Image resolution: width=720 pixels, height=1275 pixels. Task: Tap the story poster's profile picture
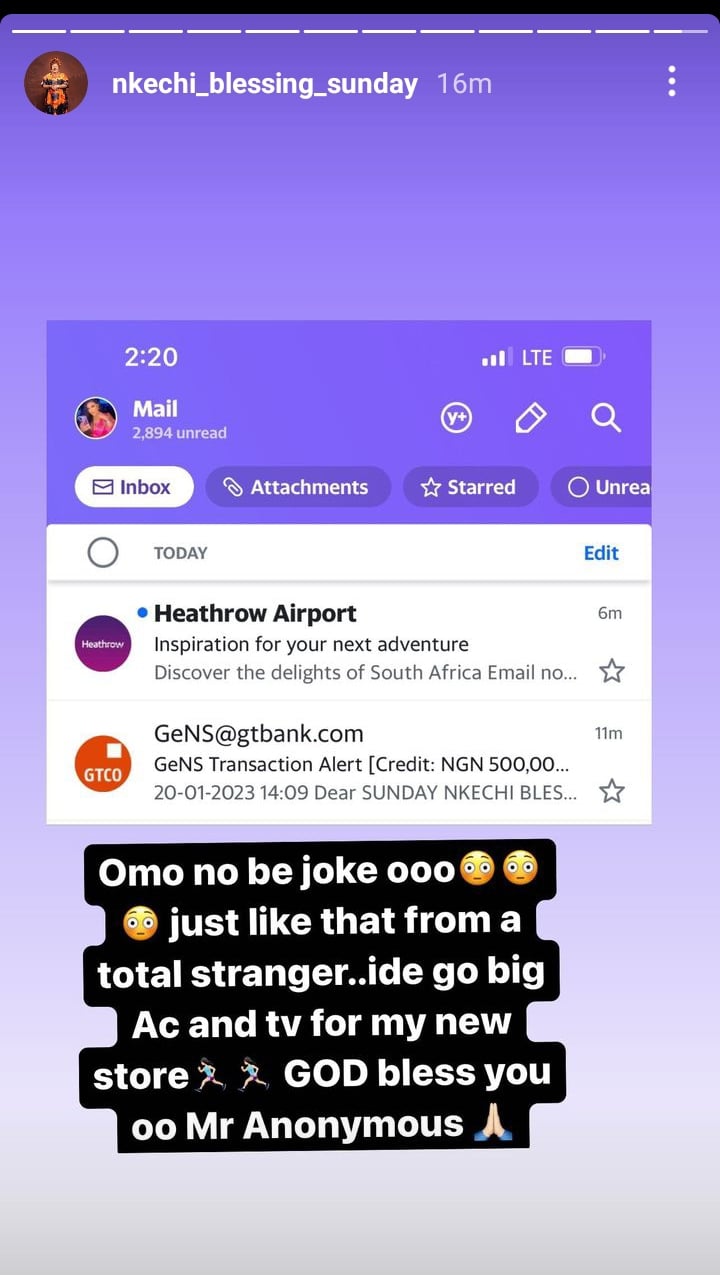[56, 83]
